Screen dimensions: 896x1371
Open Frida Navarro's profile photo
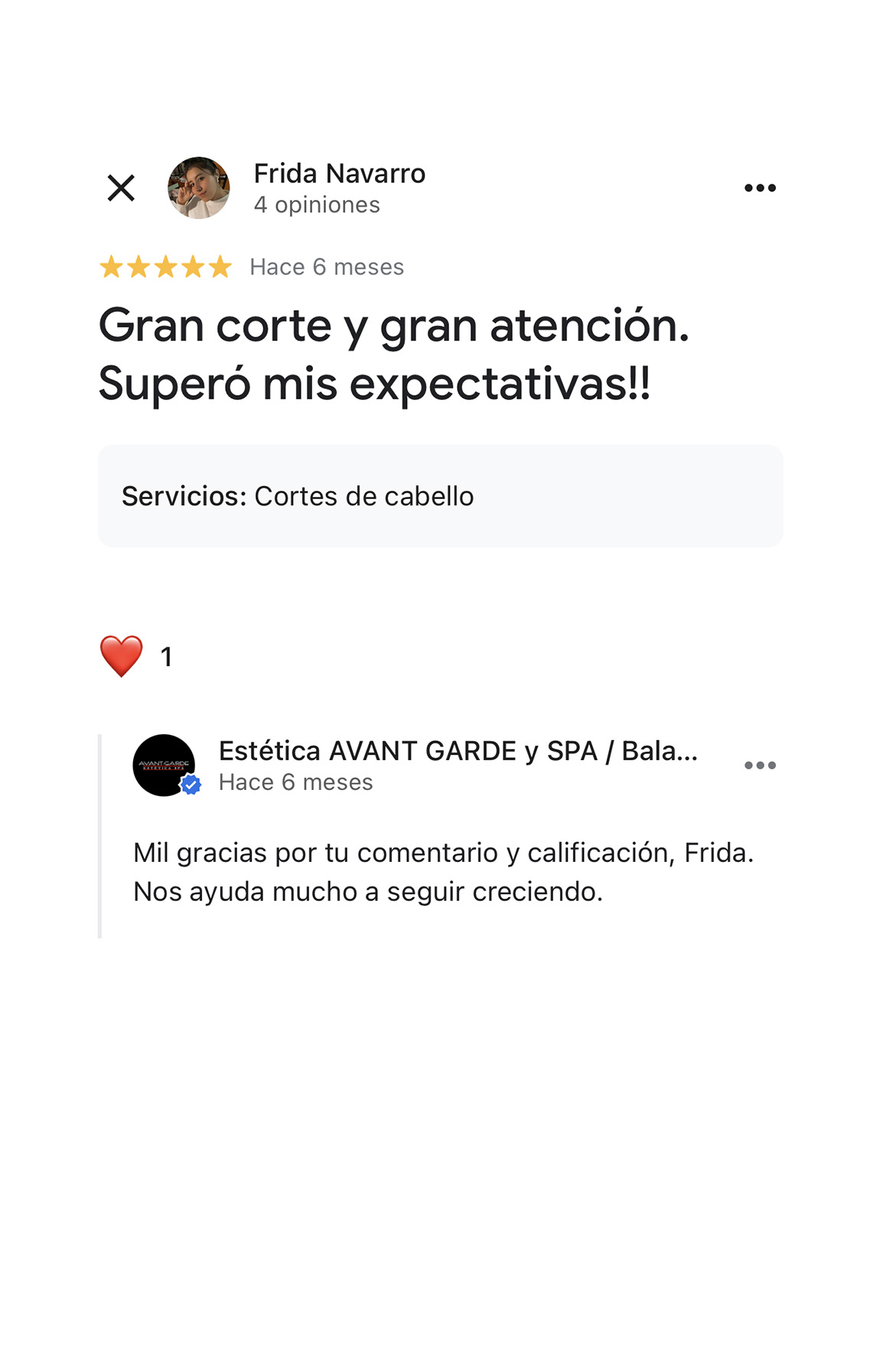tap(199, 188)
